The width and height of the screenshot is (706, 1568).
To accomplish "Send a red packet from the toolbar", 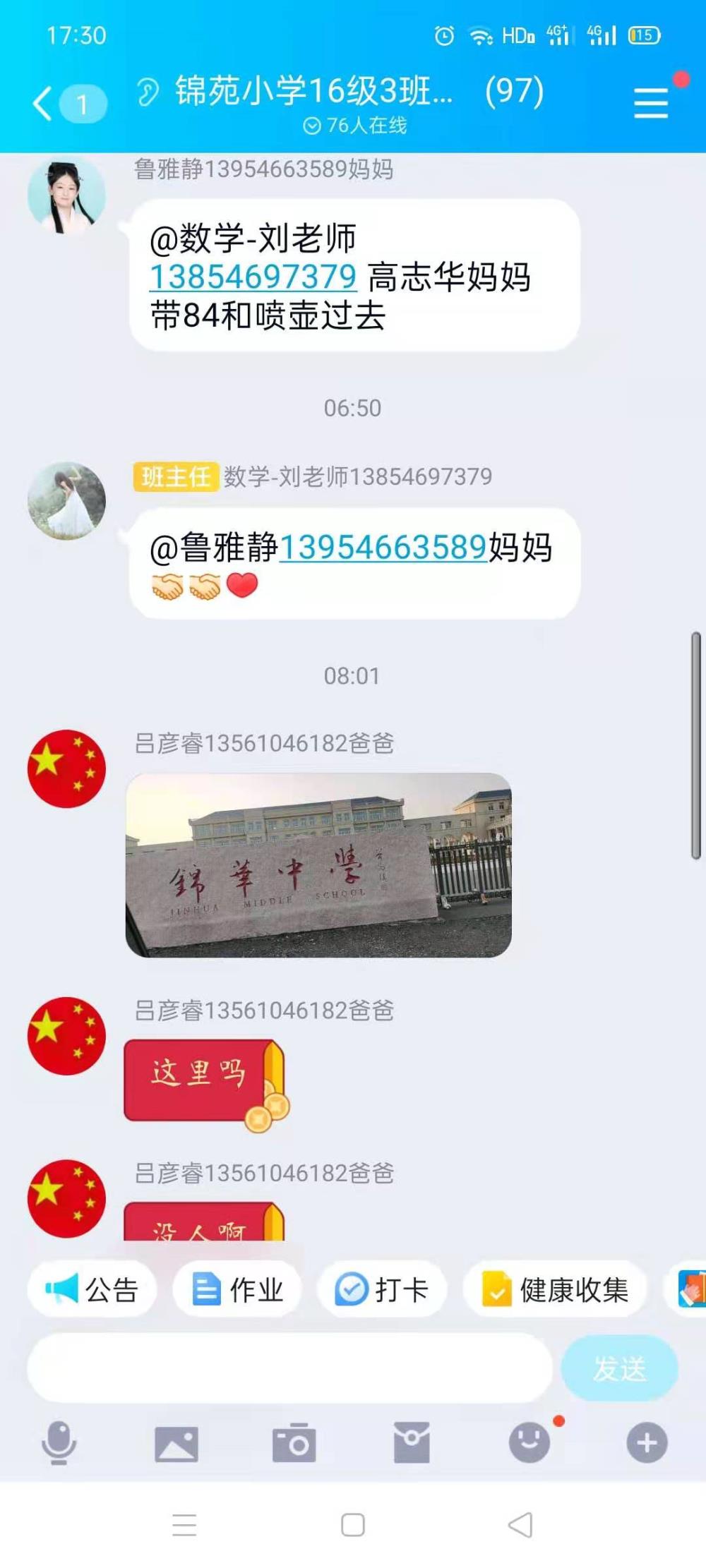I will (412, 1442).
